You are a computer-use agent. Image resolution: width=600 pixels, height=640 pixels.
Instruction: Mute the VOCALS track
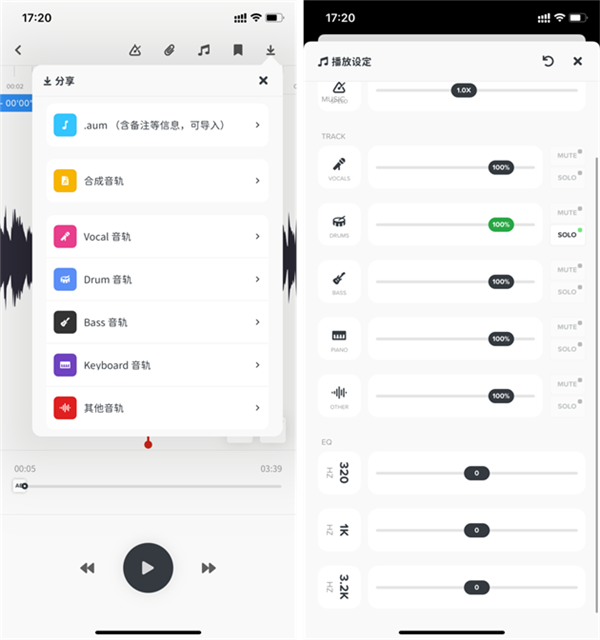(567, 157)
